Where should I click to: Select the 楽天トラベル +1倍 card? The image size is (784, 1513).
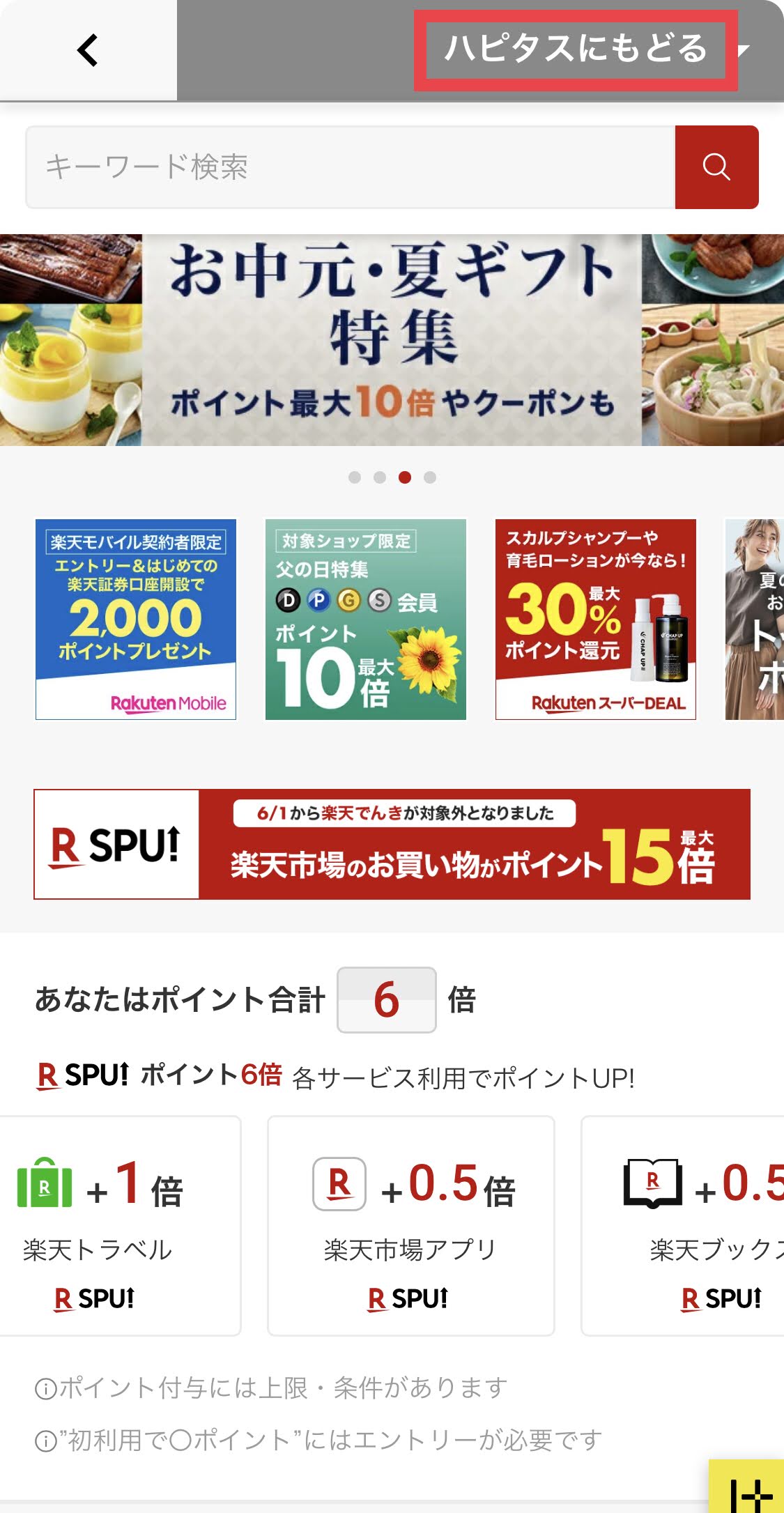click(x=118, y=1225)
